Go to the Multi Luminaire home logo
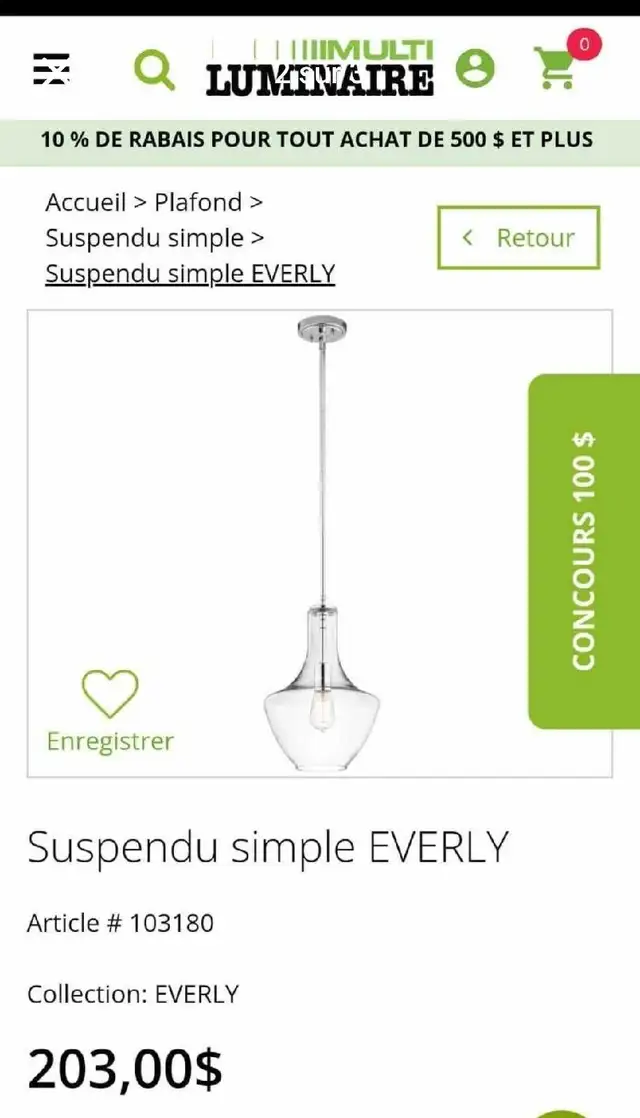The height and width of the screenshot is (1118, 640). 320,68
